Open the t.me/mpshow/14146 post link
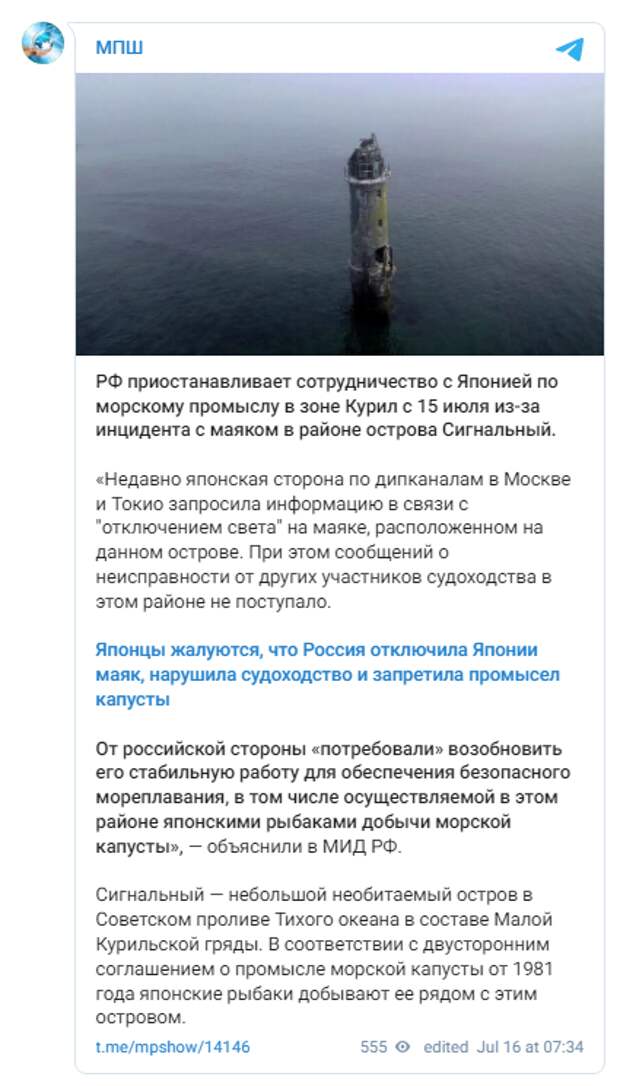Viewport: 620px width, 1086px height. (x=172, y=1047)
